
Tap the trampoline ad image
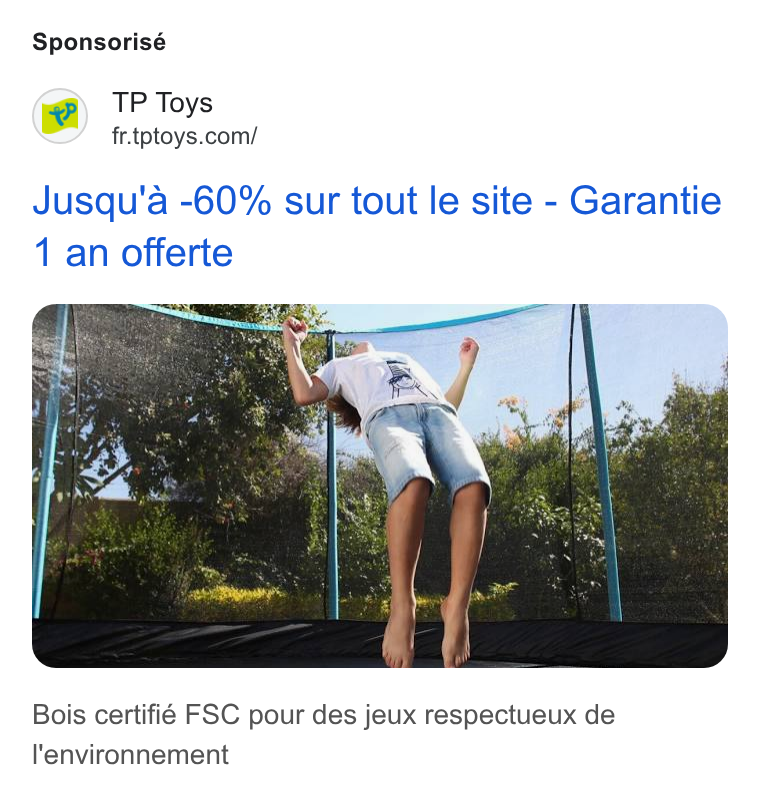pos(380,486)
